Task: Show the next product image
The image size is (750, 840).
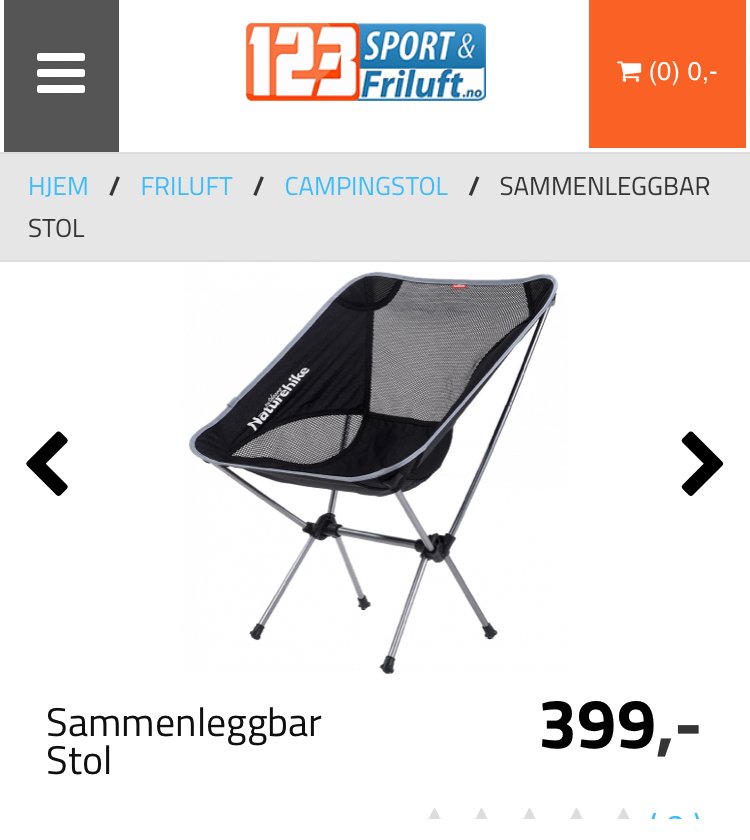Action: (x=701, y=464)
